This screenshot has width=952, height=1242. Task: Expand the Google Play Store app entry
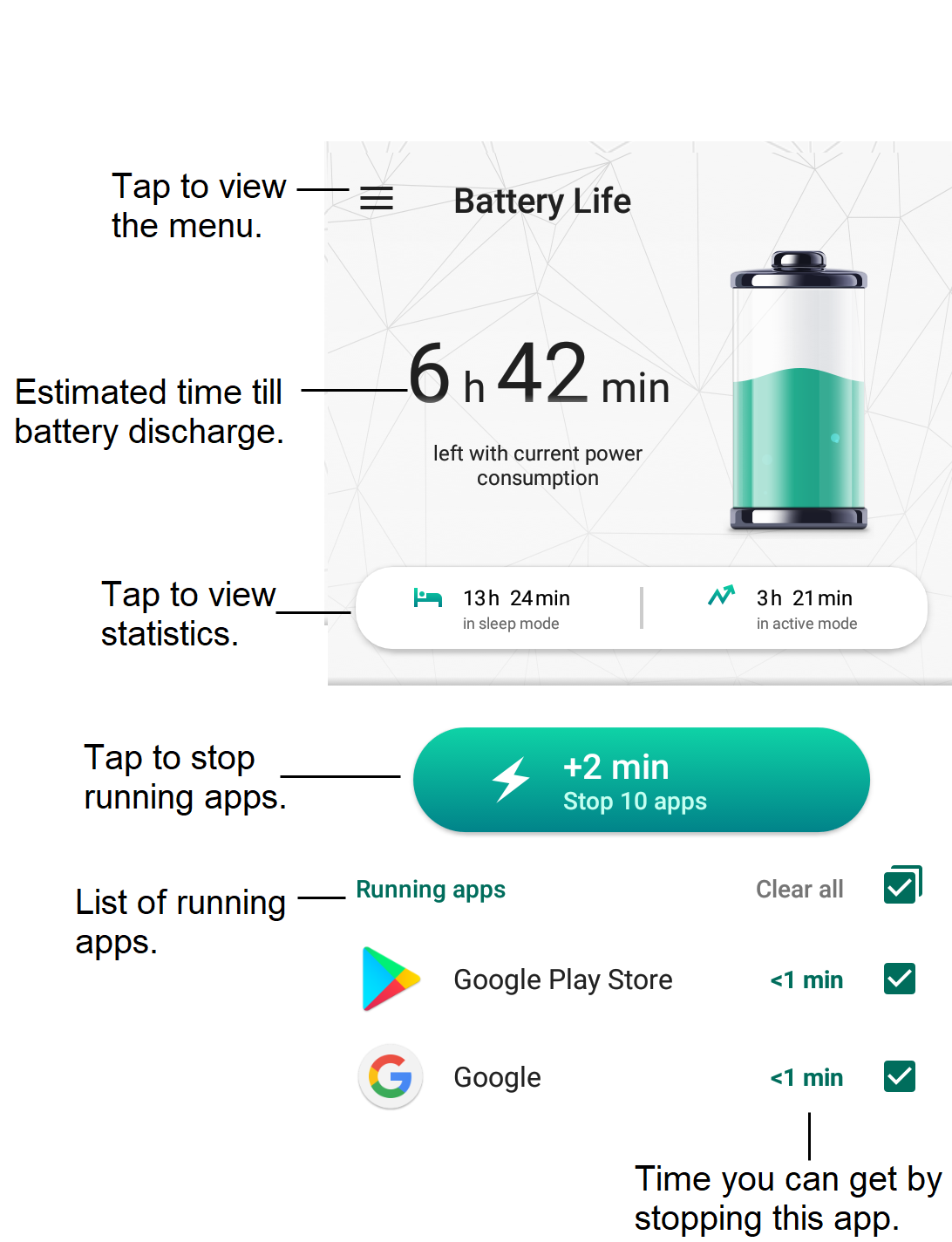click(x=562, y=979)
